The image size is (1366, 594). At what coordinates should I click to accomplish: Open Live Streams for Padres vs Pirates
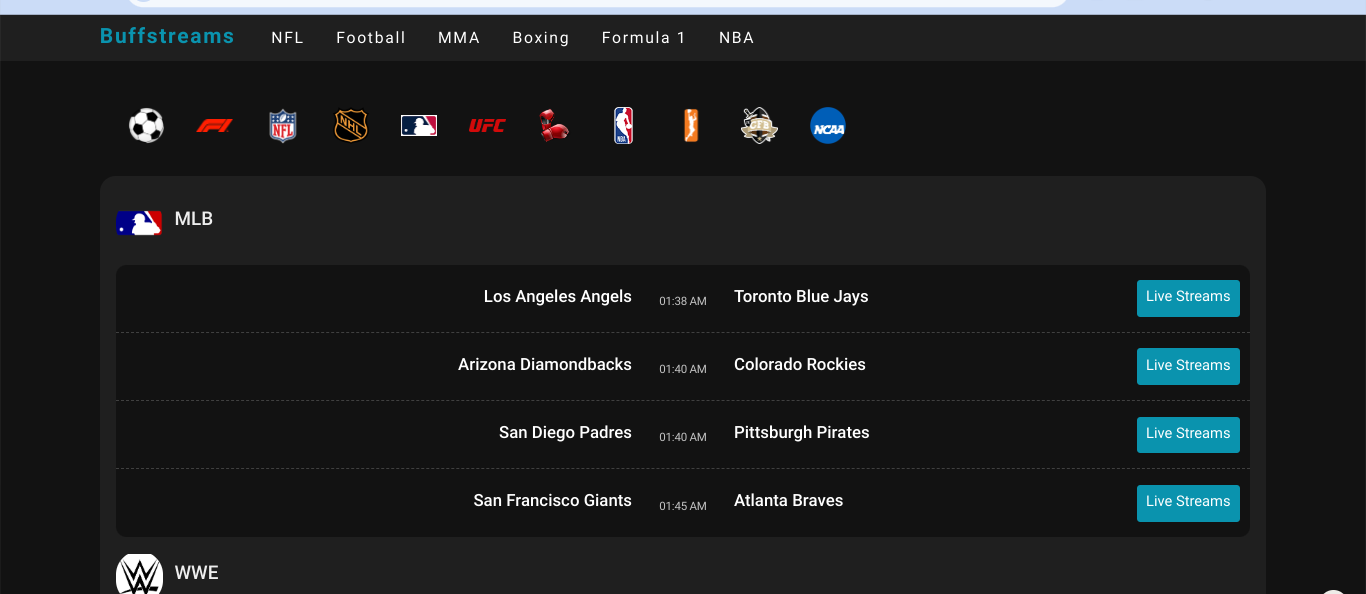(1188, 434)
